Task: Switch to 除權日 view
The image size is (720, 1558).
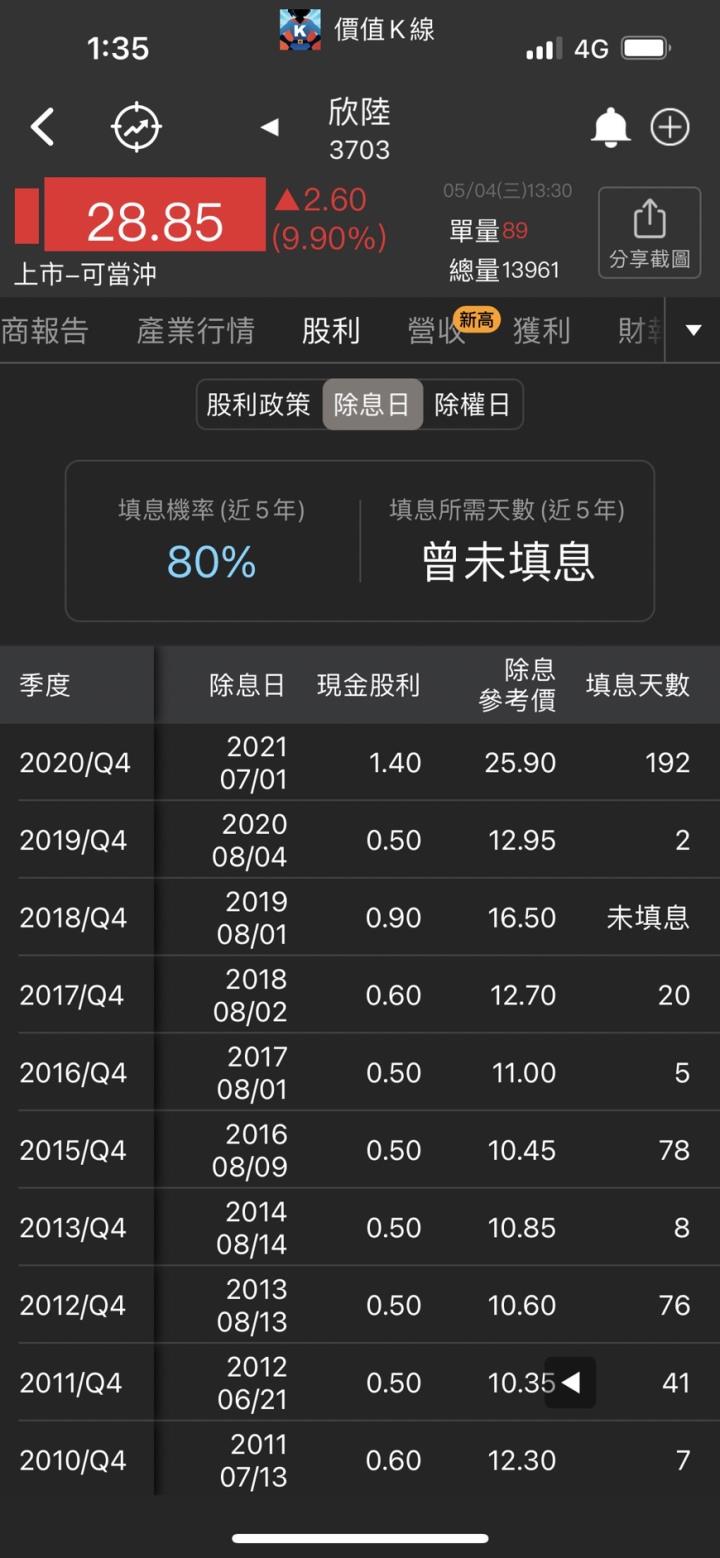Action: coord(473,405)
